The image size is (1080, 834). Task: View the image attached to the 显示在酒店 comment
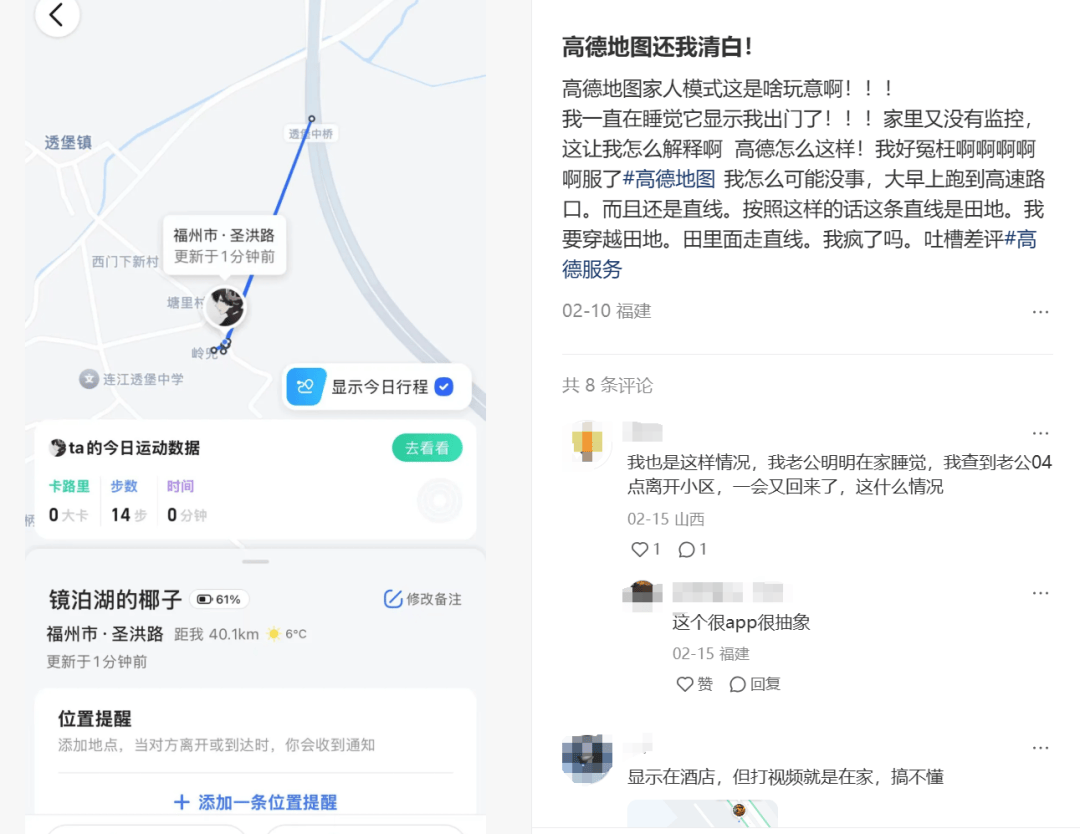click(x=702, y=814)
